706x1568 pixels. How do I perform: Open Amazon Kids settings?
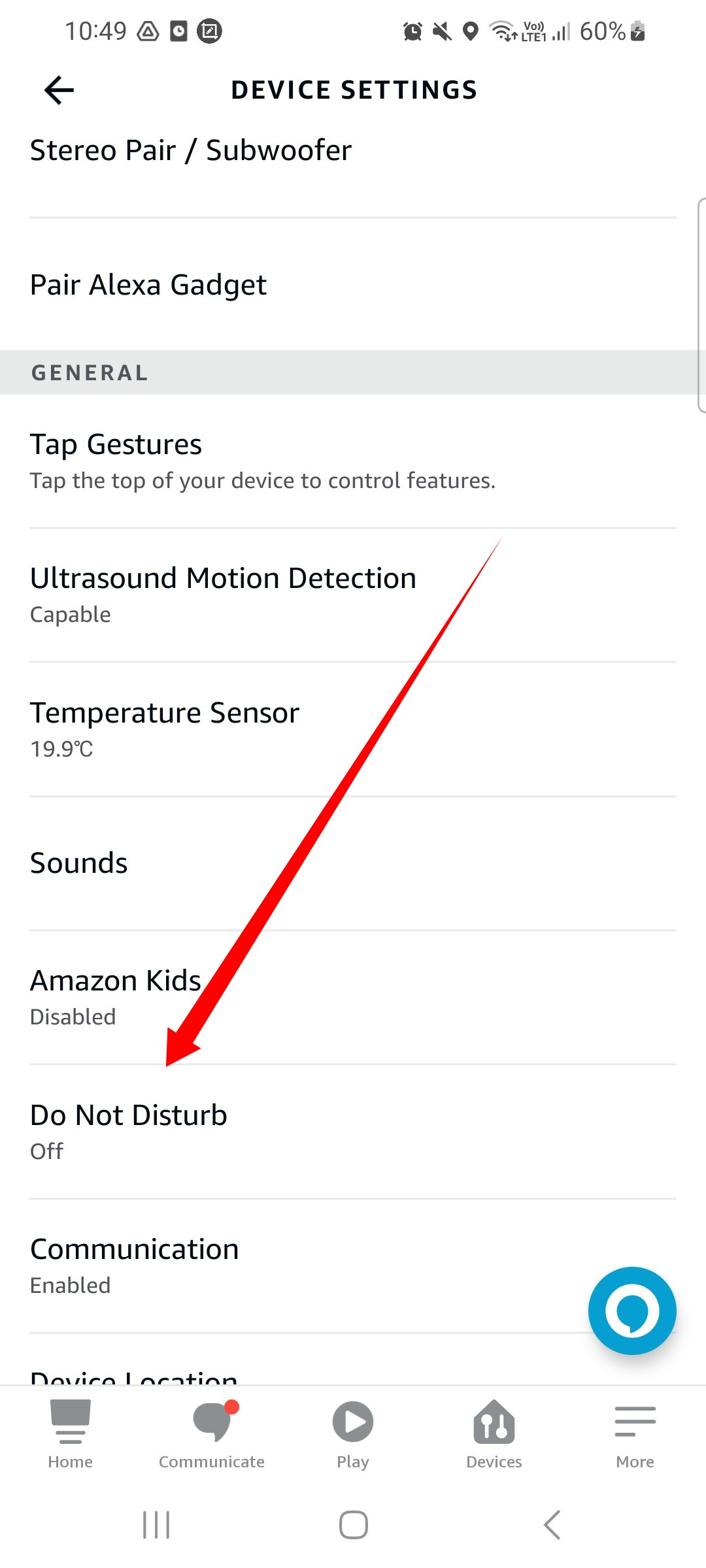click(x=353, y=998)
